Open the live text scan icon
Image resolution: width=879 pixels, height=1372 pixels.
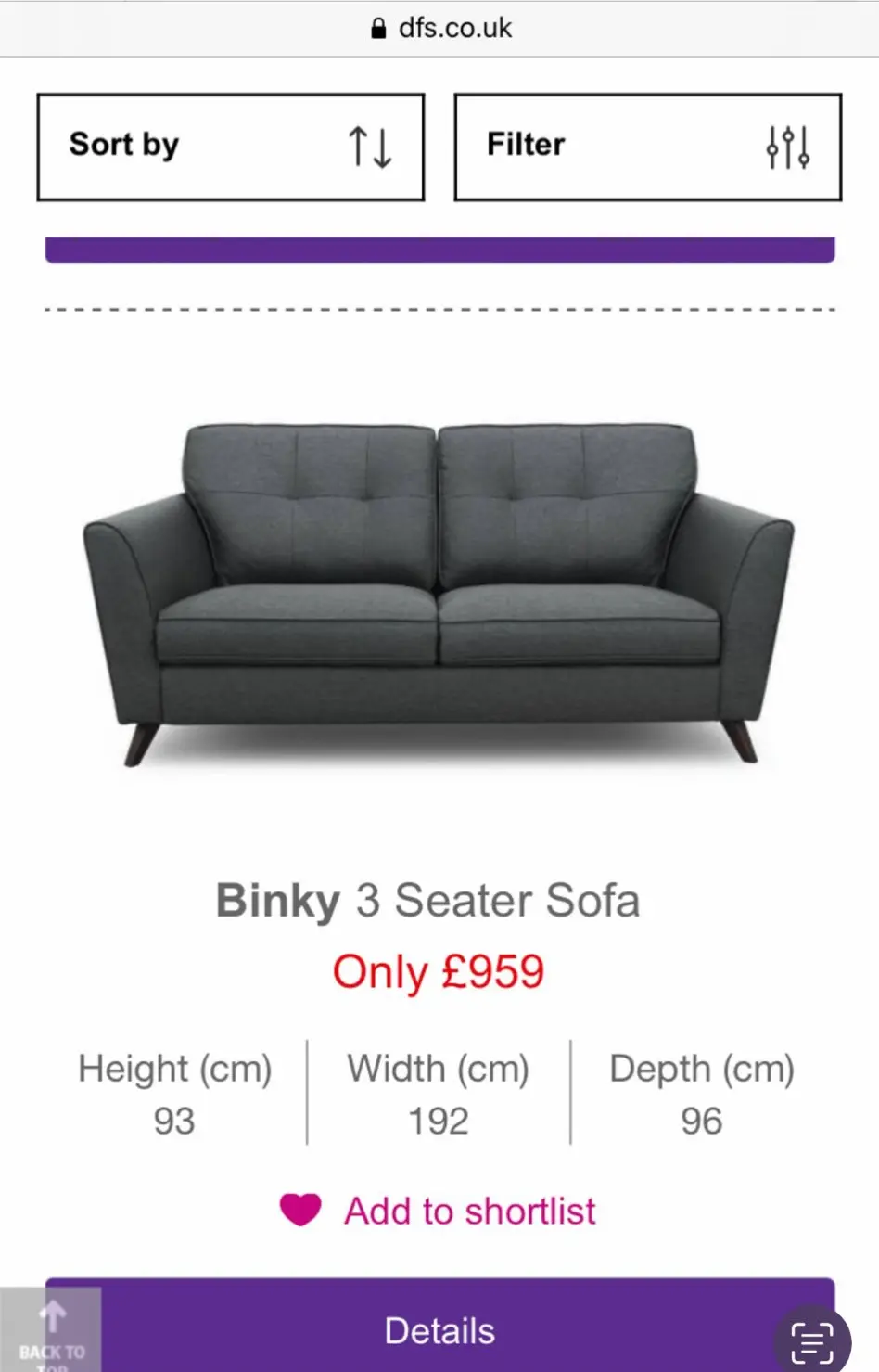coord(811,1340)
